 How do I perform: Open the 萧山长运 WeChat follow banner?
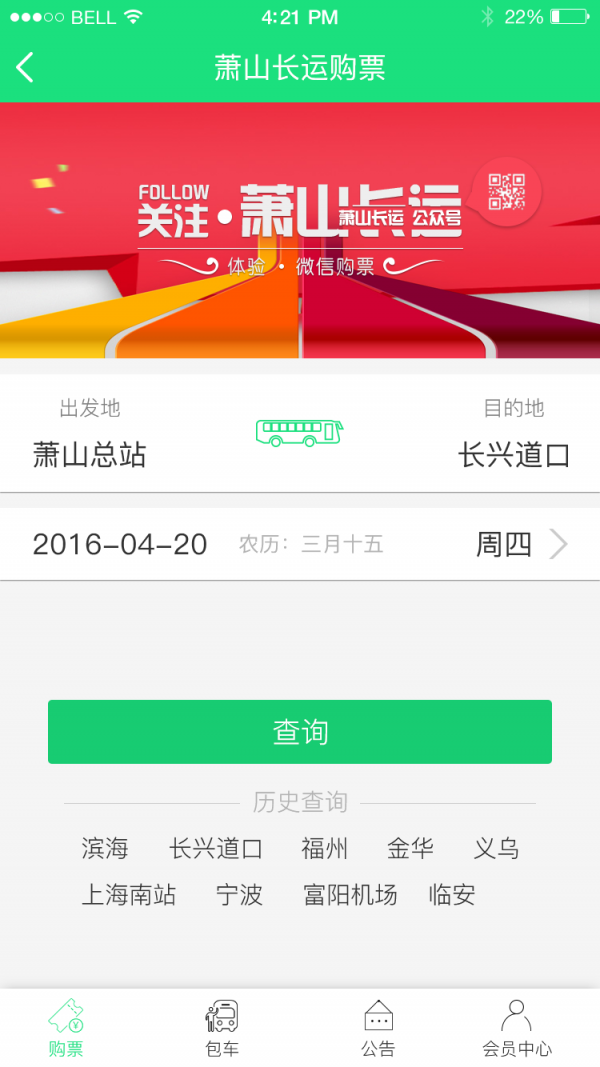(300, 230)
